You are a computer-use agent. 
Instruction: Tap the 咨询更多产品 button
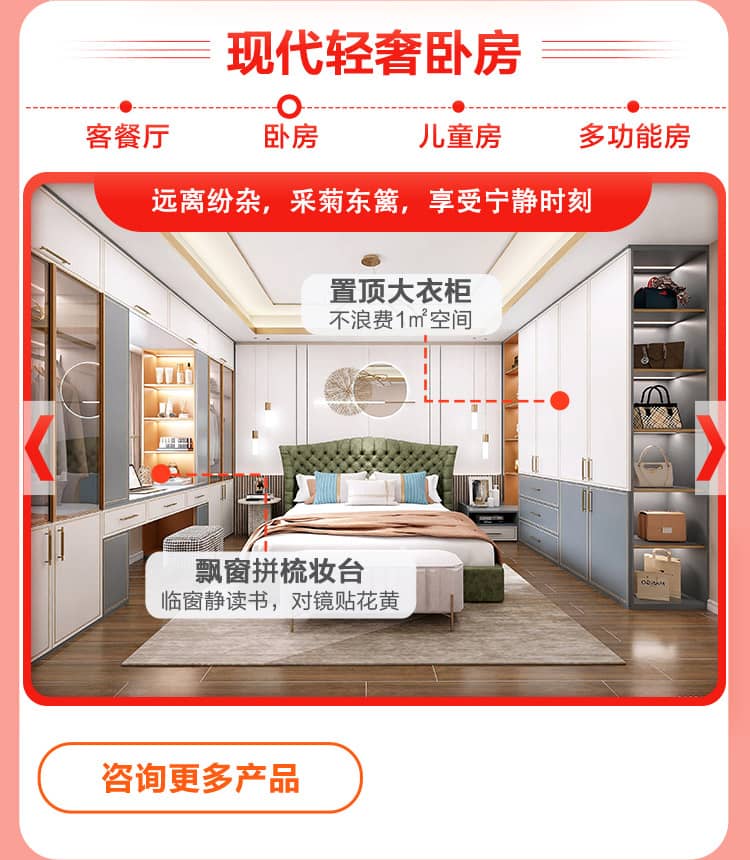pyautogui.click(x=200, y=777)
